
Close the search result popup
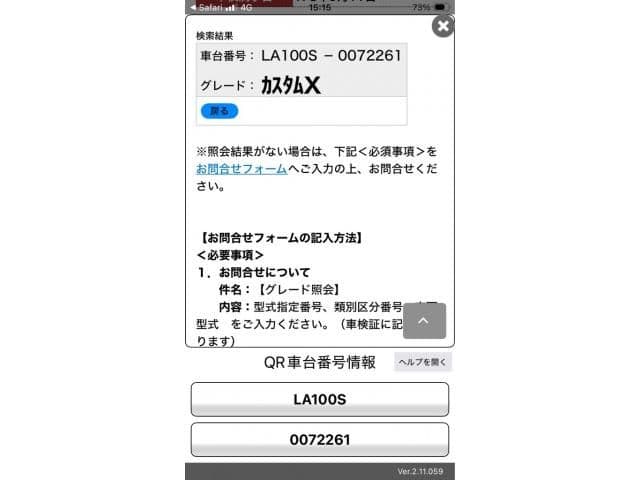(442, 27)
